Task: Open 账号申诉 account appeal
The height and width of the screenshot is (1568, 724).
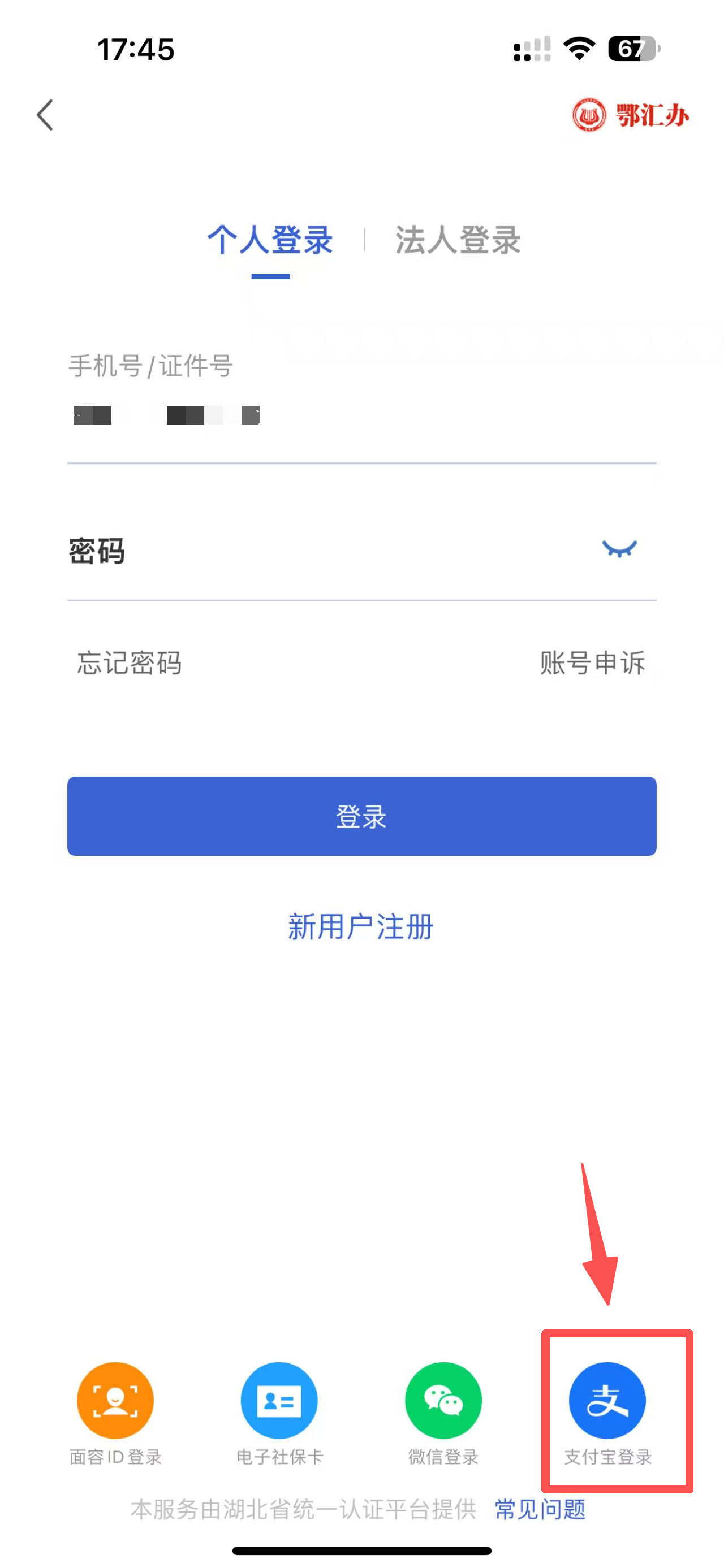Action: click(x=592, y=662)
